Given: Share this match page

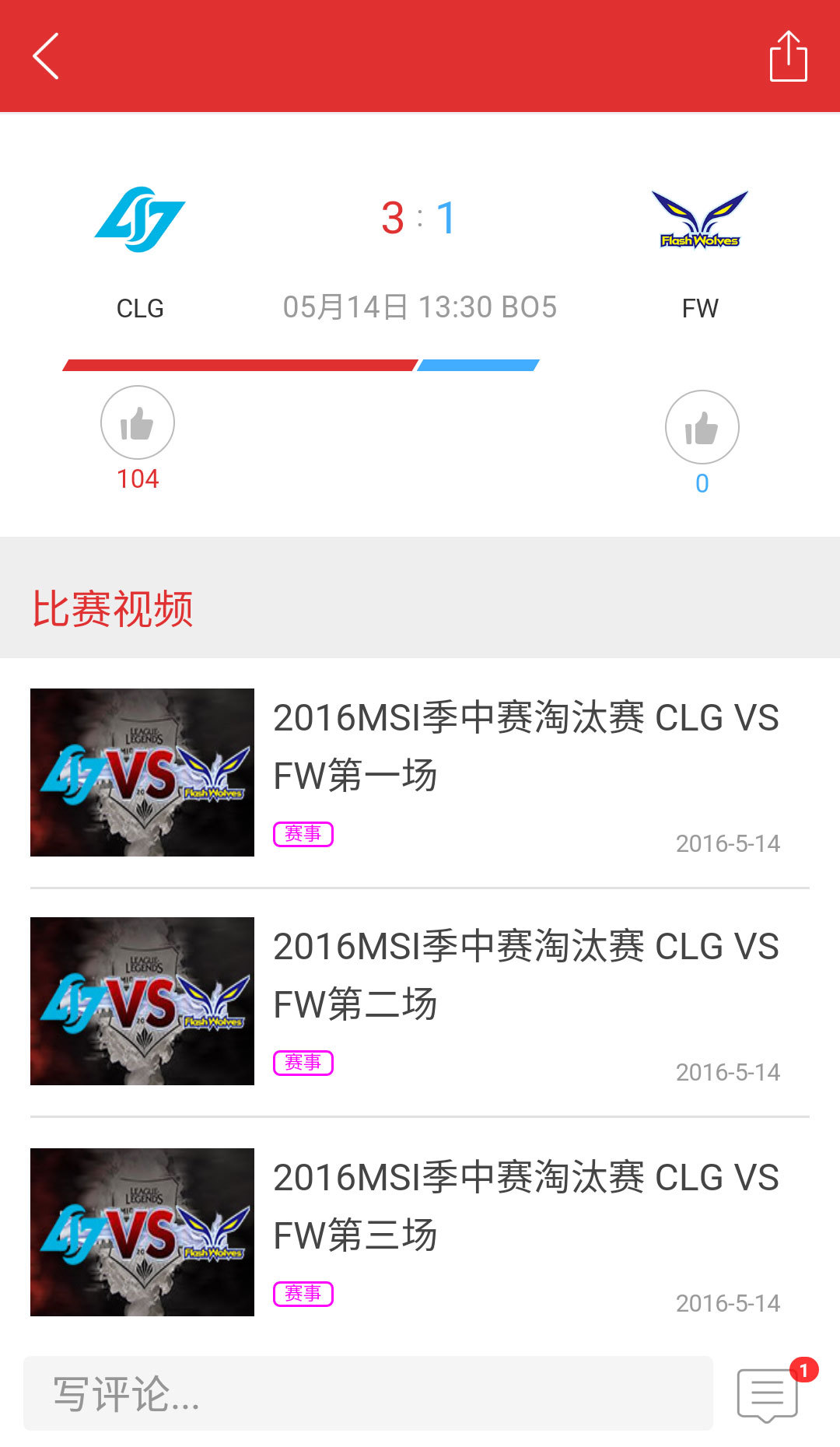Looking at the screenshot, I should (788, 56).
